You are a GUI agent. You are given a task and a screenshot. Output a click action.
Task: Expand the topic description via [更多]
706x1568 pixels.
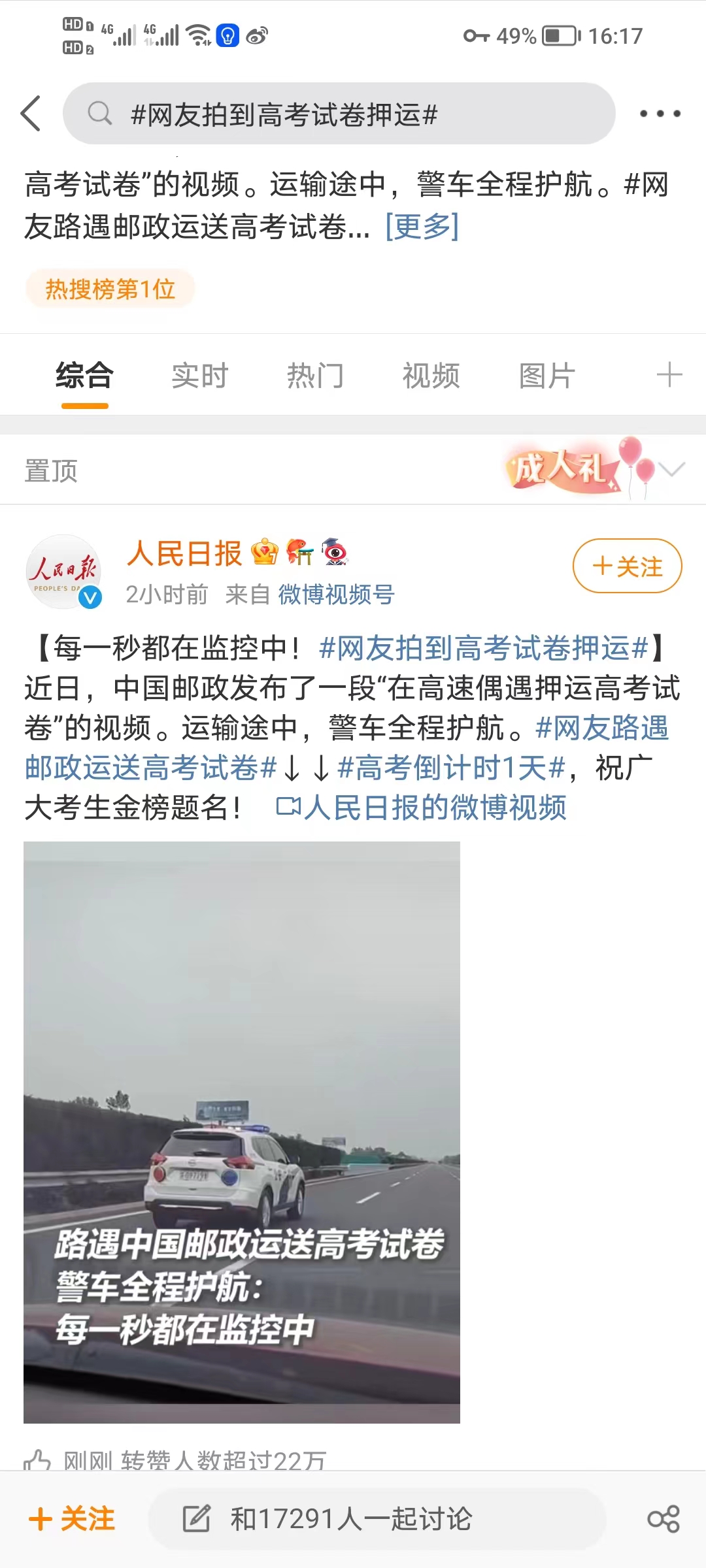422,227
